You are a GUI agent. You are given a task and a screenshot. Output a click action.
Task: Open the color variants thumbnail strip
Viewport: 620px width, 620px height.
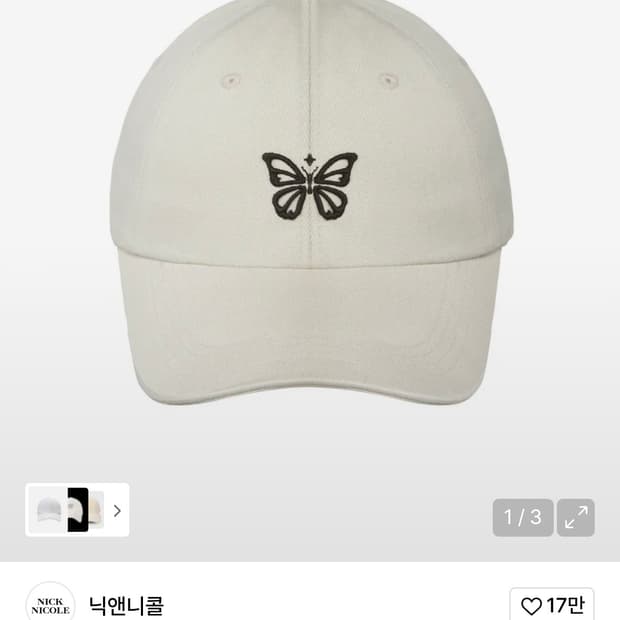tap(77, 510)
